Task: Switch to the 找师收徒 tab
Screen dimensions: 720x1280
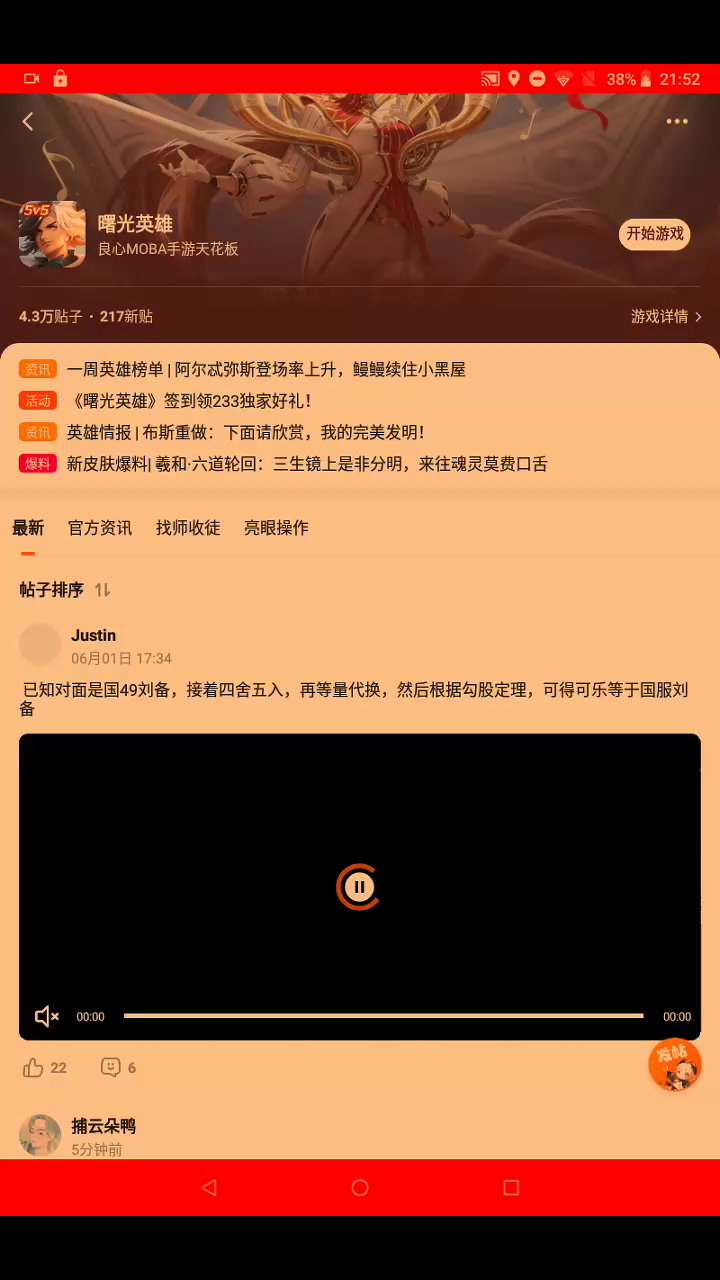Action: coord(187,527)
